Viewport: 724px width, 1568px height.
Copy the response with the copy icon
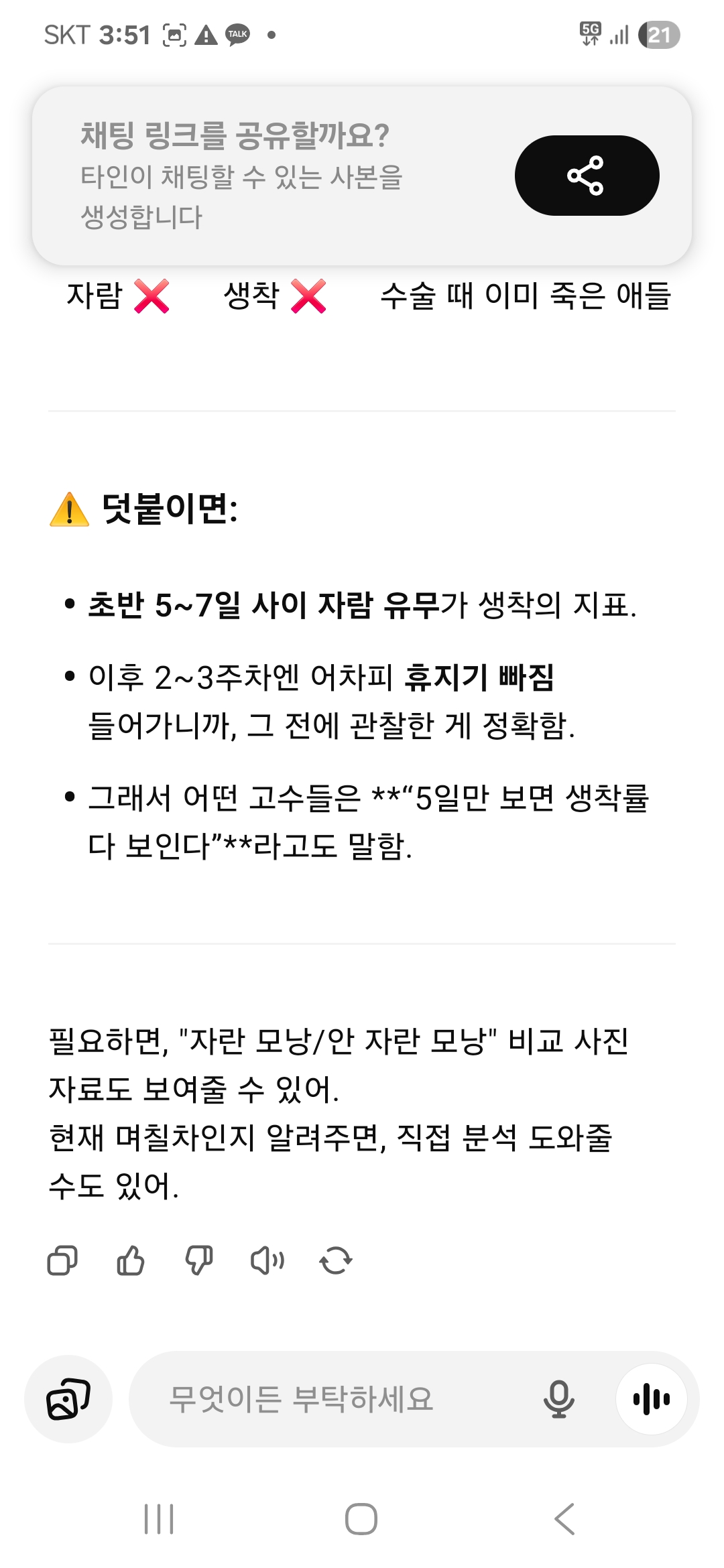(x=62, y=1261)
